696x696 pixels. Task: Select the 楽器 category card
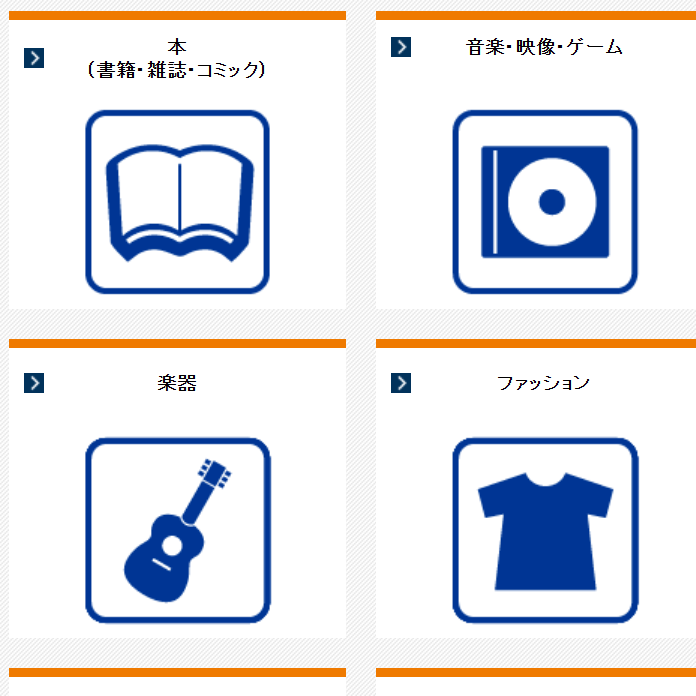177,529
